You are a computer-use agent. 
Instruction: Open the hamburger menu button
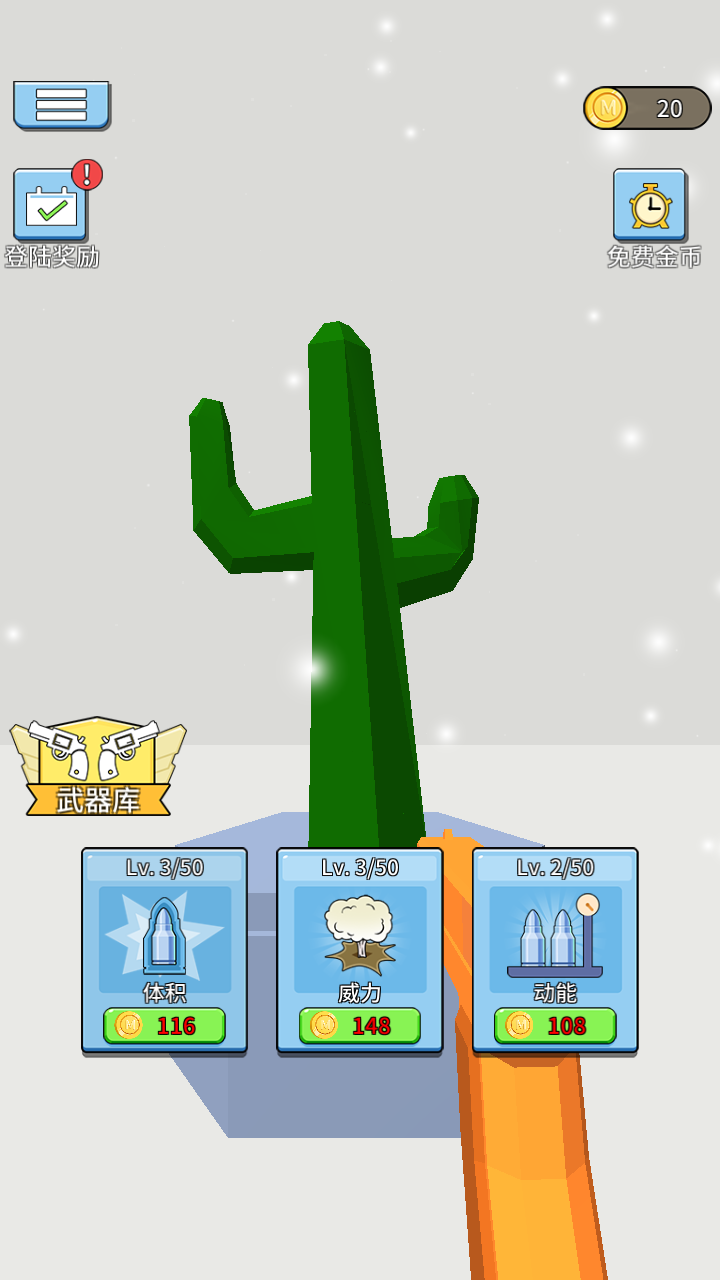point(61,104)
